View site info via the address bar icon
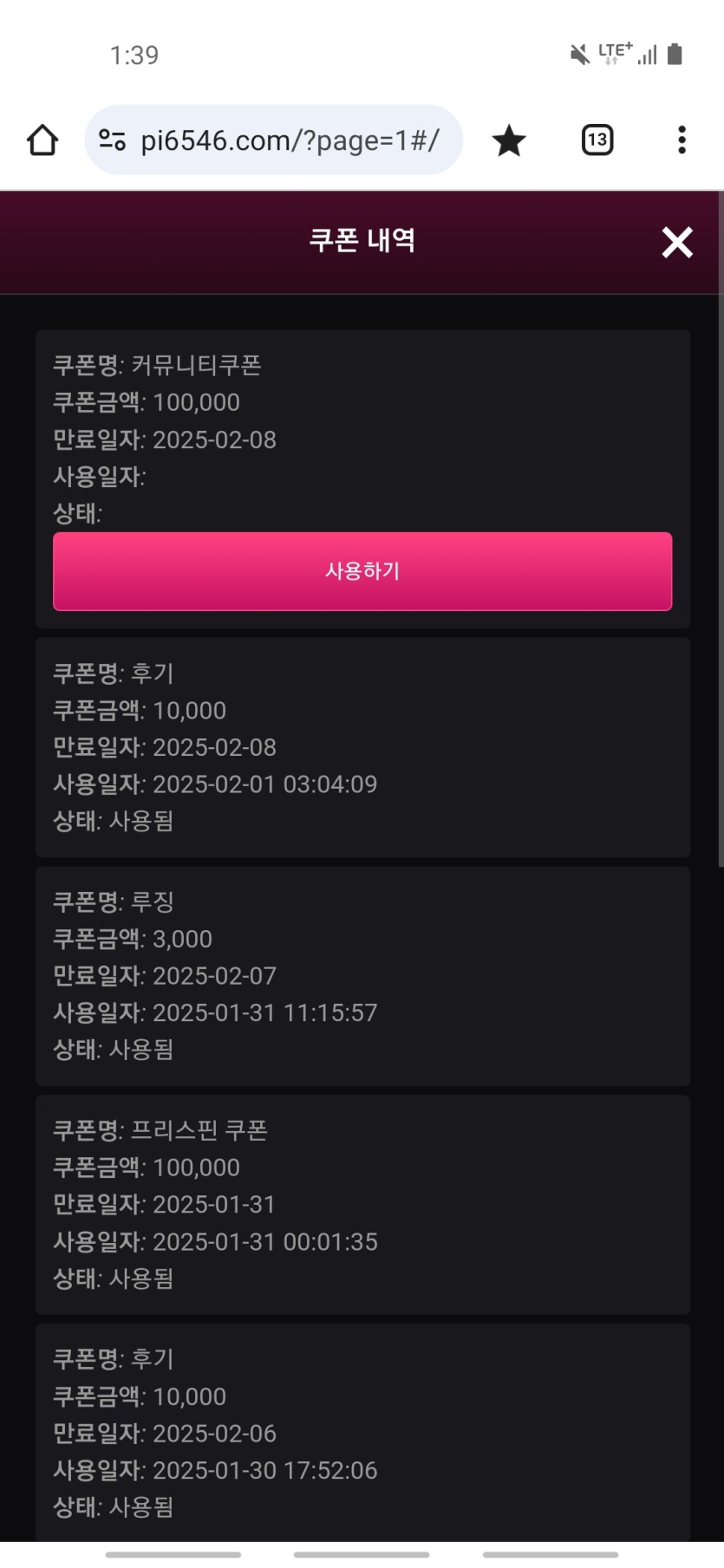 112,140
